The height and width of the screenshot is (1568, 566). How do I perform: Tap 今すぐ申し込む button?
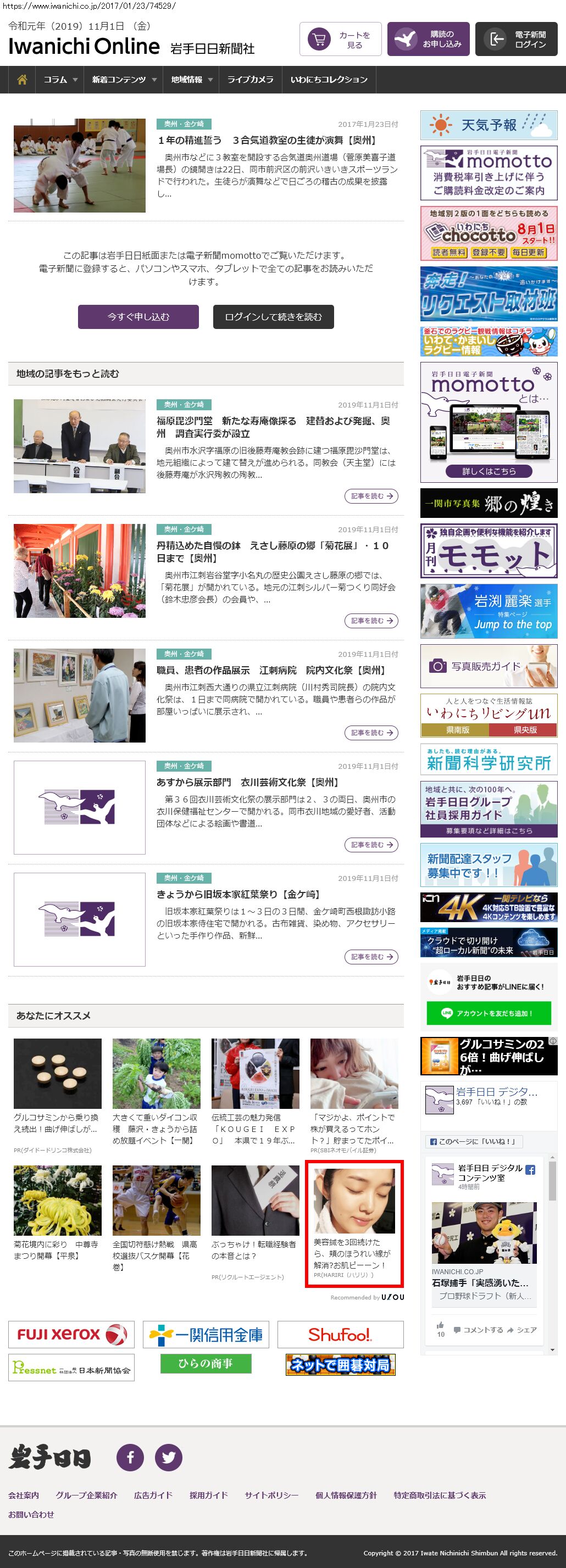click(x=138, y=316)
